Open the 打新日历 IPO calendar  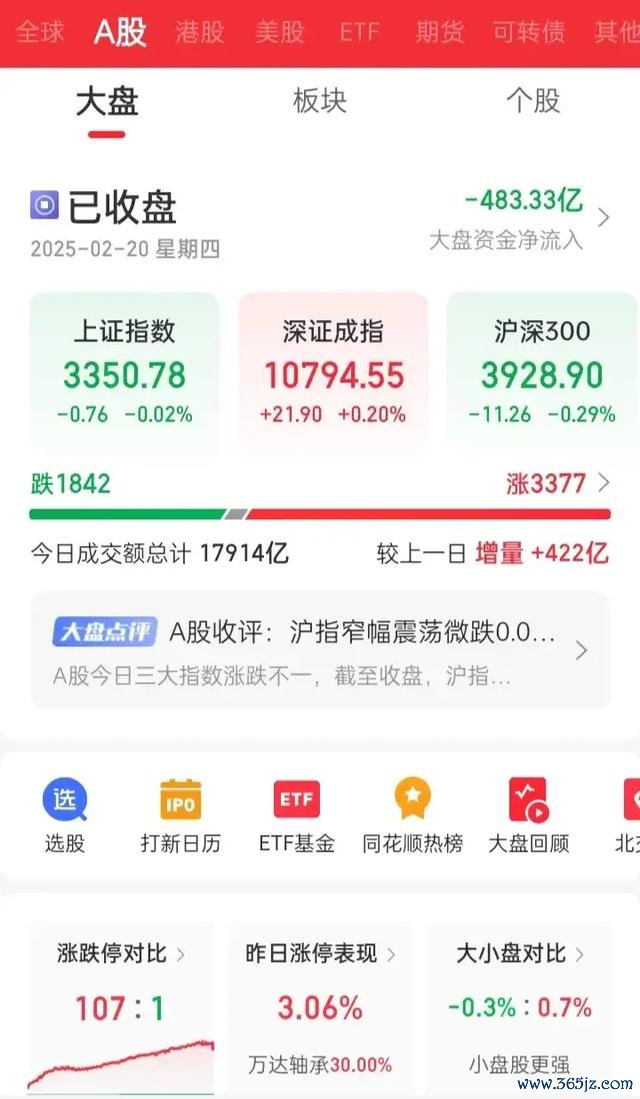[x=180, y=816]
